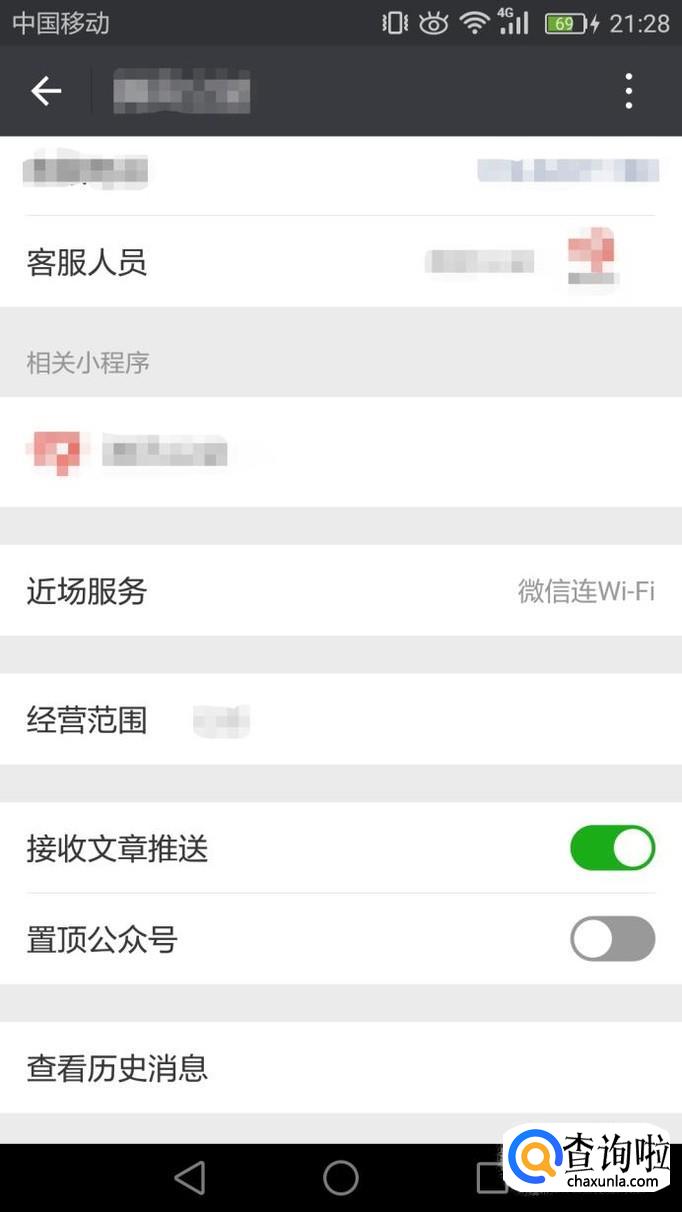Screen dimensions: 682x1212
Task: Go back using the top-left arrow
Action: (x=46, y=92)
